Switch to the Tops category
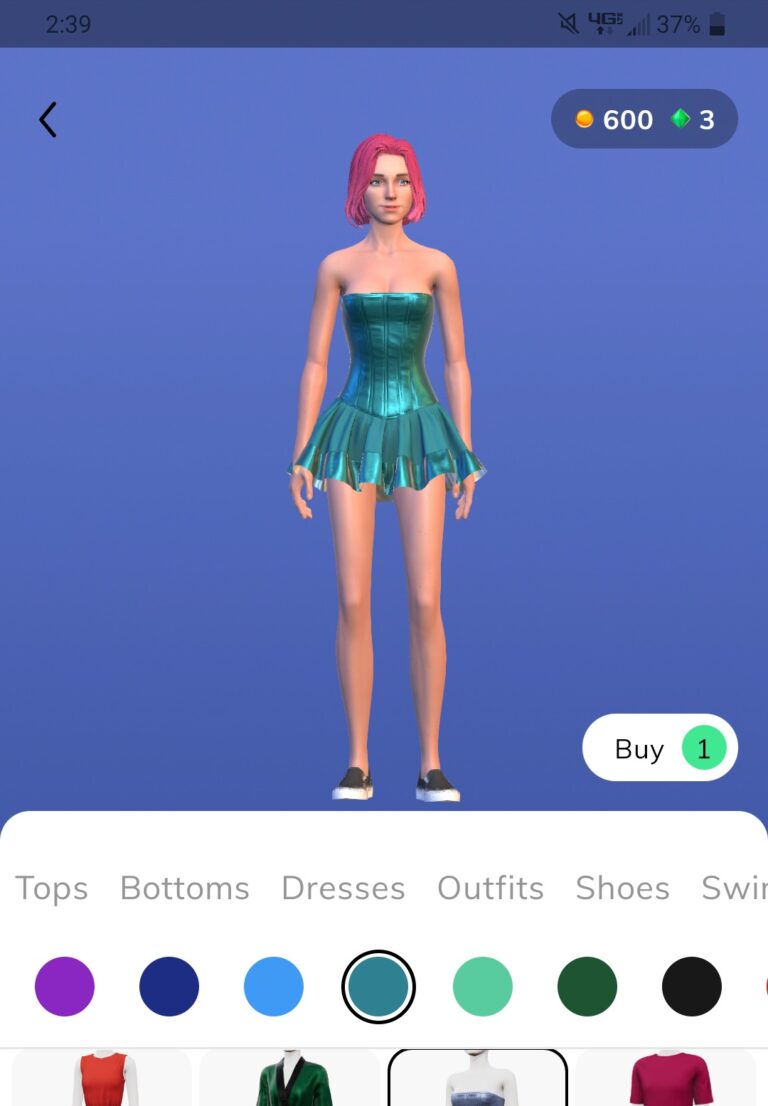768x1106 pixels. [x=52, y=888]
